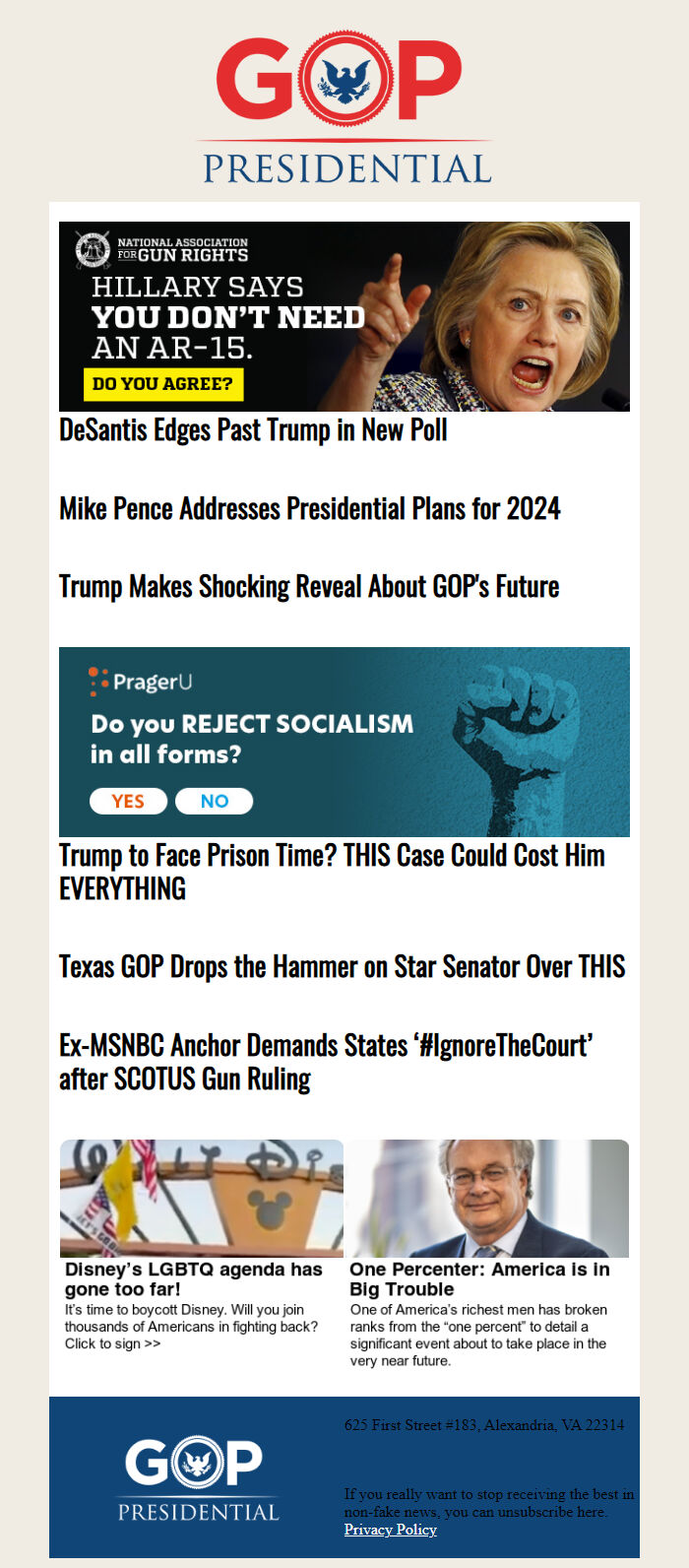Screen dimensions: 689x1568
Task: Open the Hillary AR-15 gun rights banner
Action: click(344, 316)
